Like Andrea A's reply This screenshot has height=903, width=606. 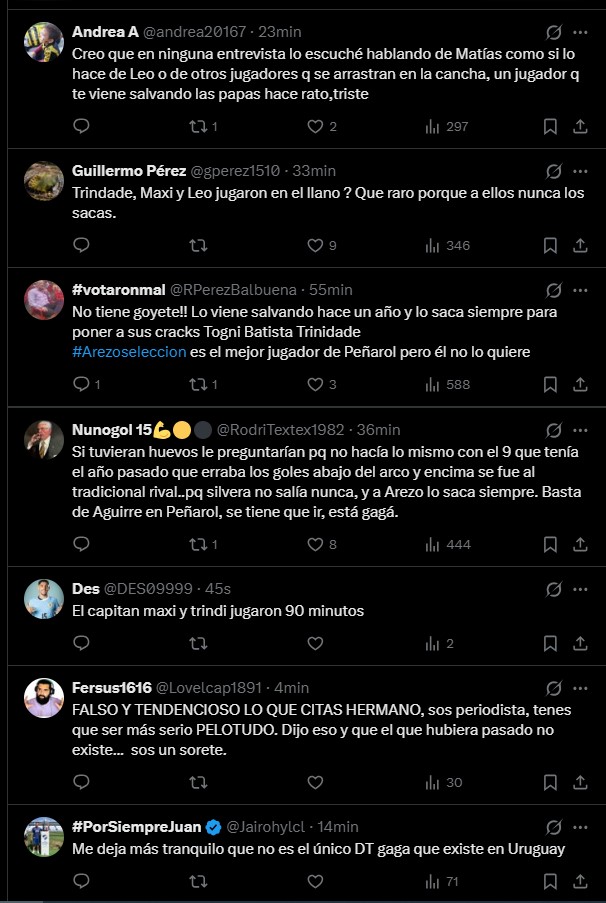[x=315, y=126]
